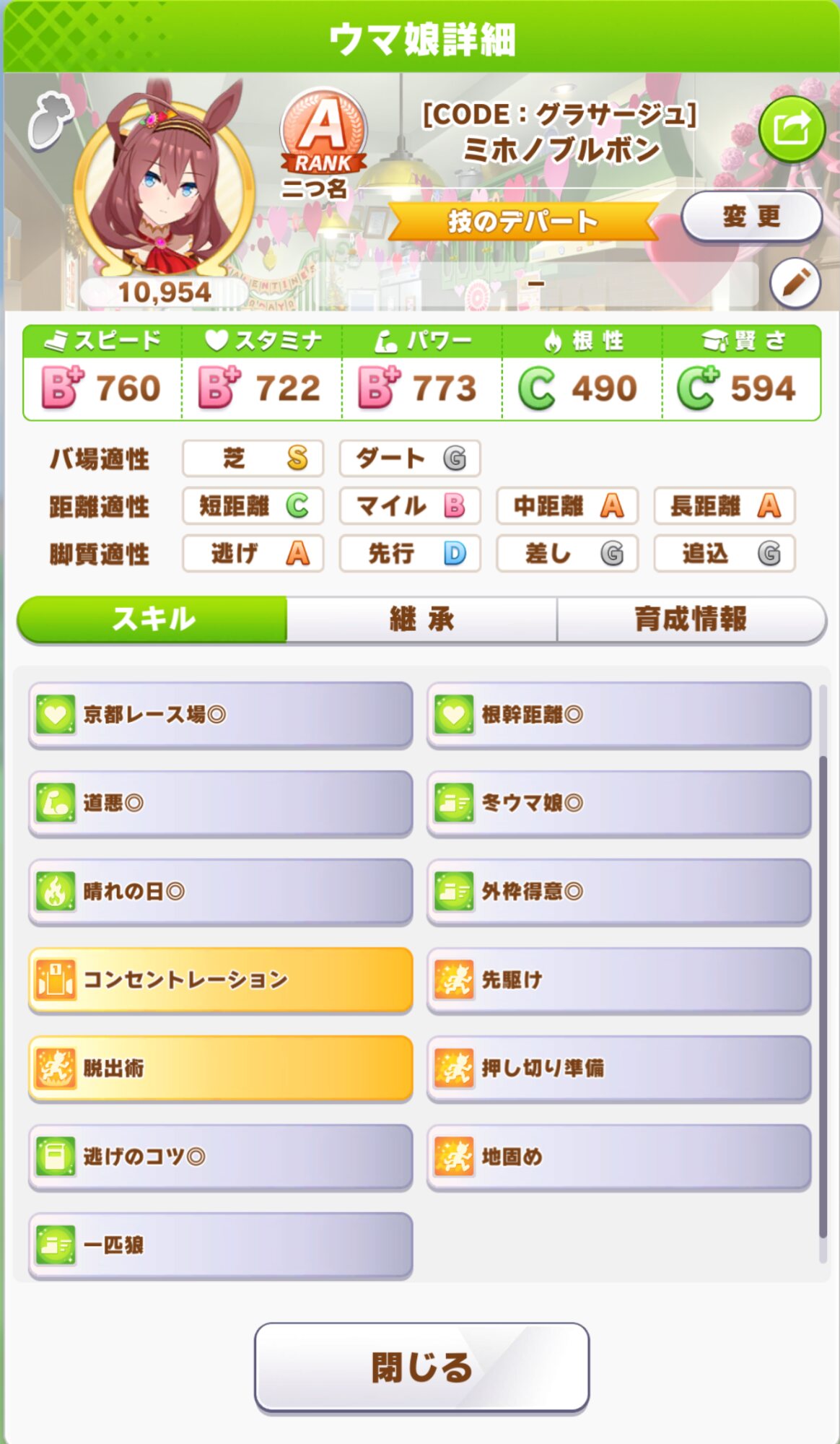Tap the green share icon
The height and width of the screenshot is (1444, 840).
tap(791, 129)
